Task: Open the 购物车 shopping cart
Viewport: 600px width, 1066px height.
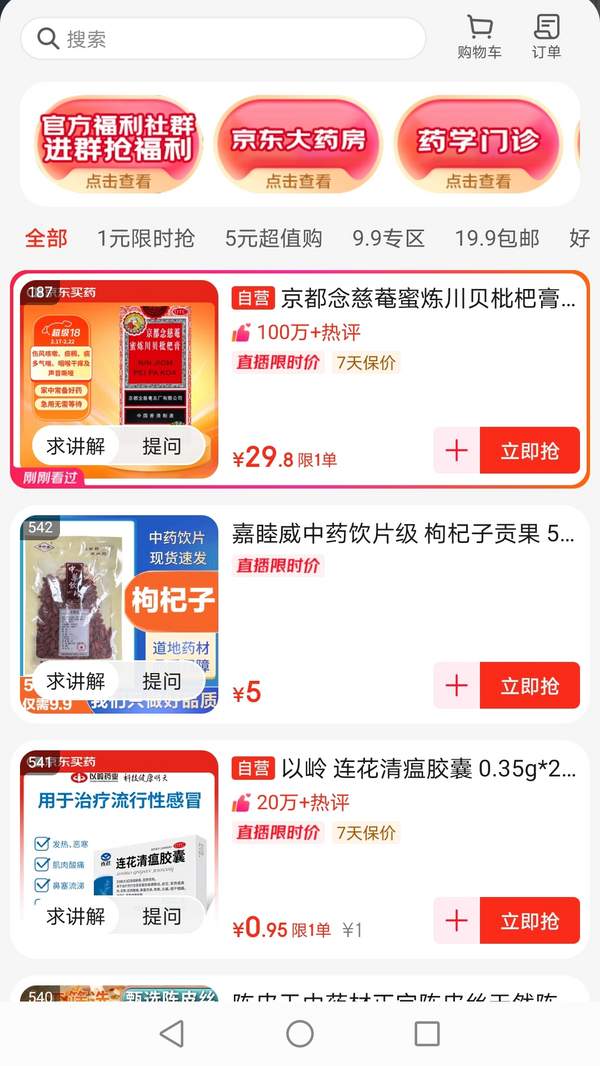Action: 479,38
